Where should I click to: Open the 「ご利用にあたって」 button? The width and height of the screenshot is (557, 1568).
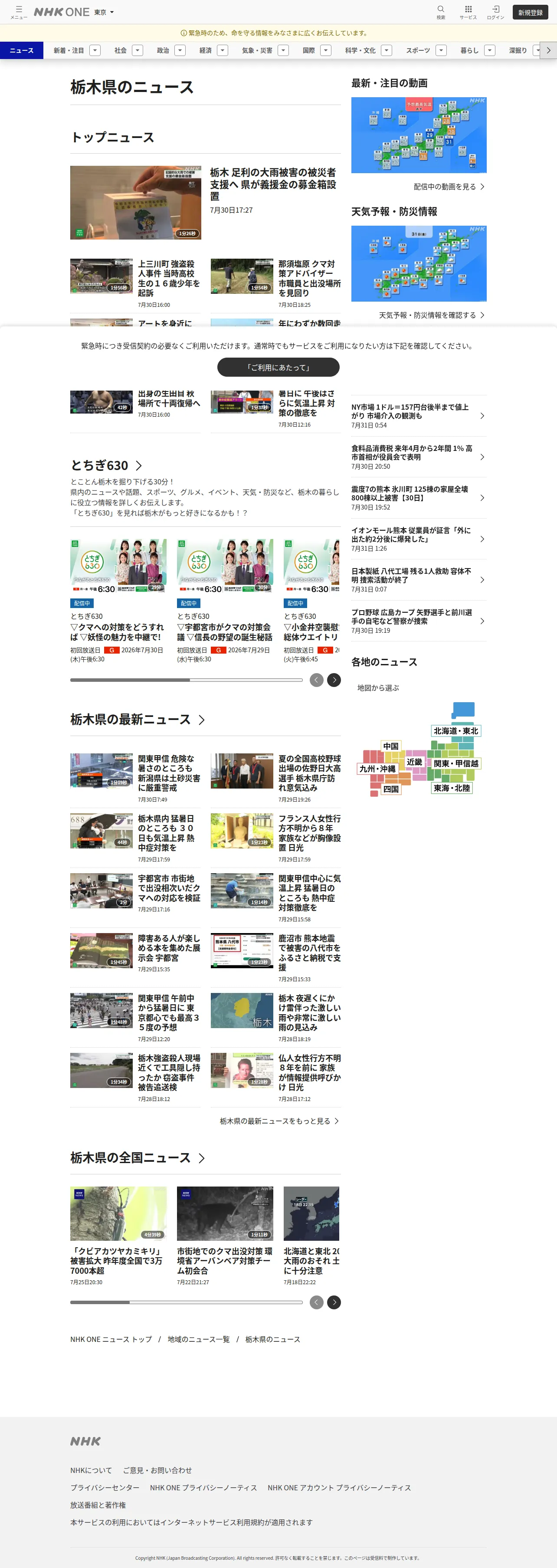(x=278, y=367)
